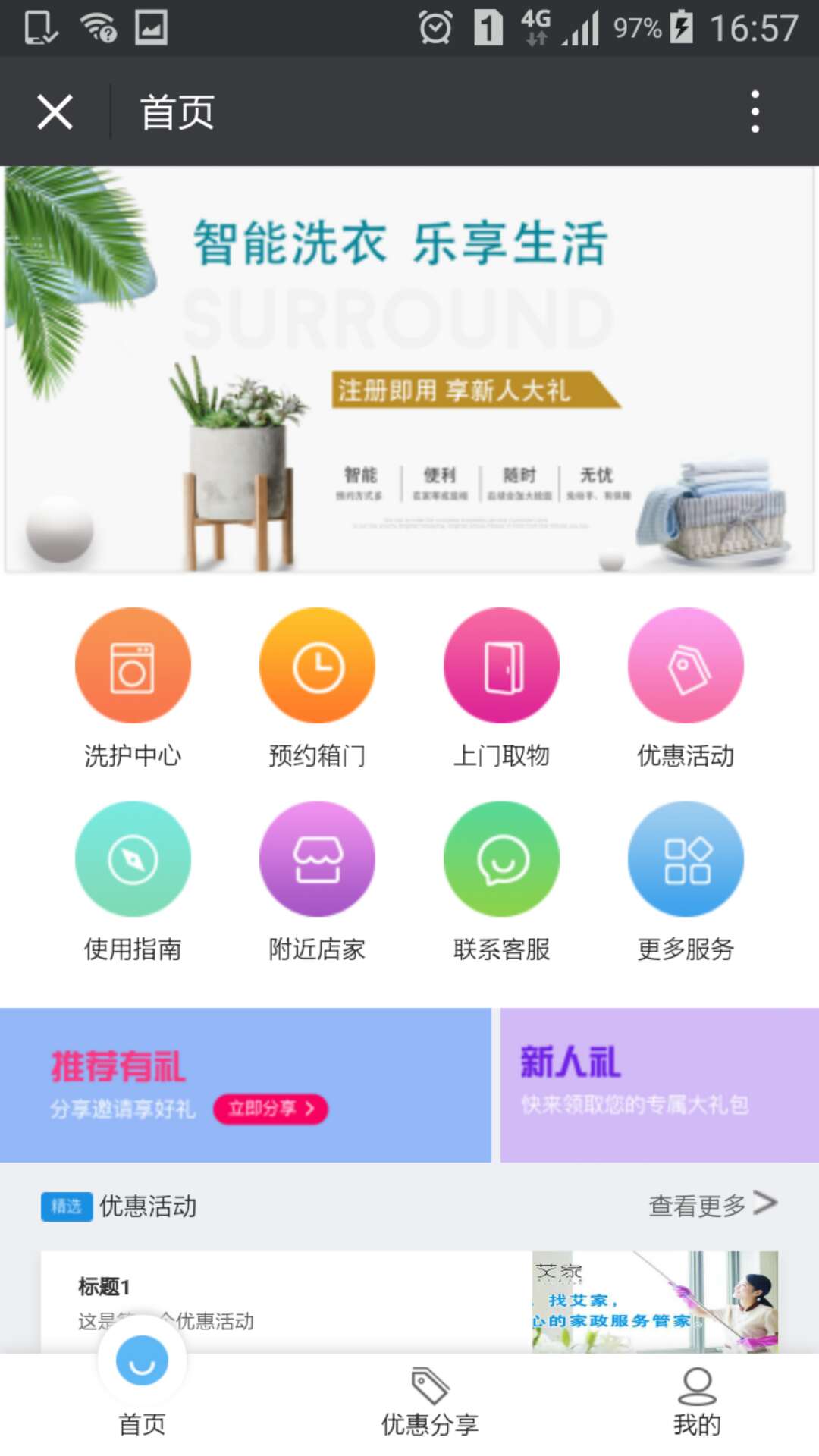Open the 新人礼 newcomer gift card
The image size is (819, 1456).
659,1084
